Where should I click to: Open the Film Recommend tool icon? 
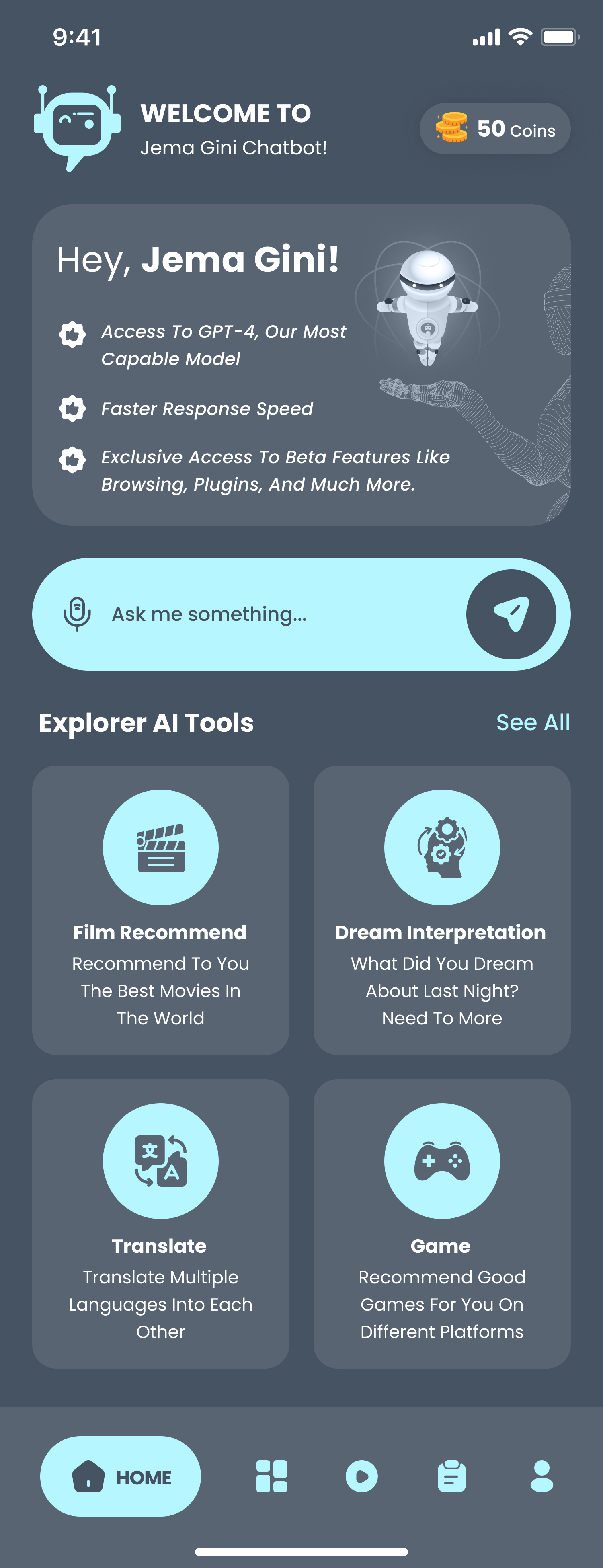(x=160, y=848)
